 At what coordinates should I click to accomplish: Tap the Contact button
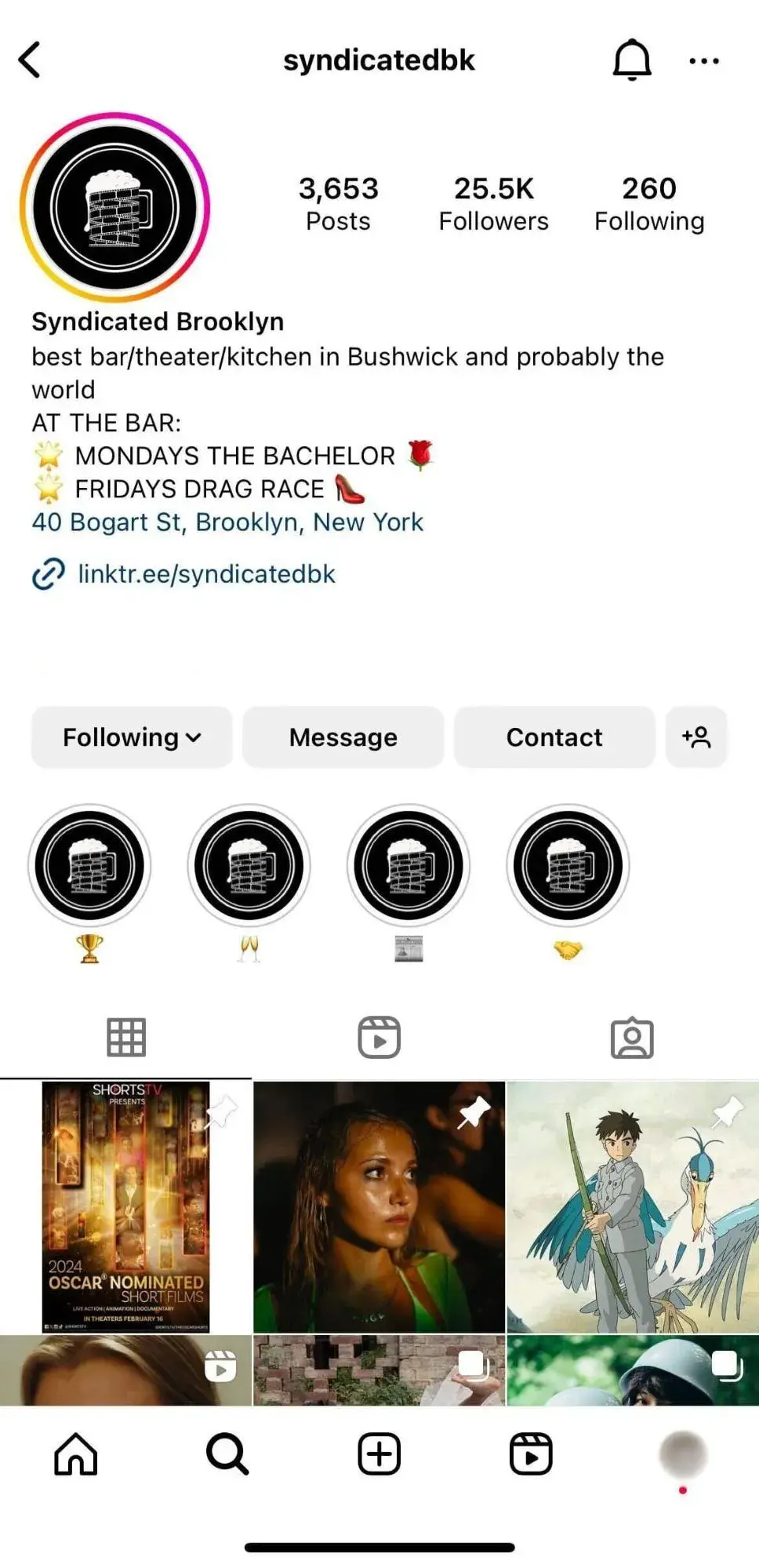tap(554, 737)
